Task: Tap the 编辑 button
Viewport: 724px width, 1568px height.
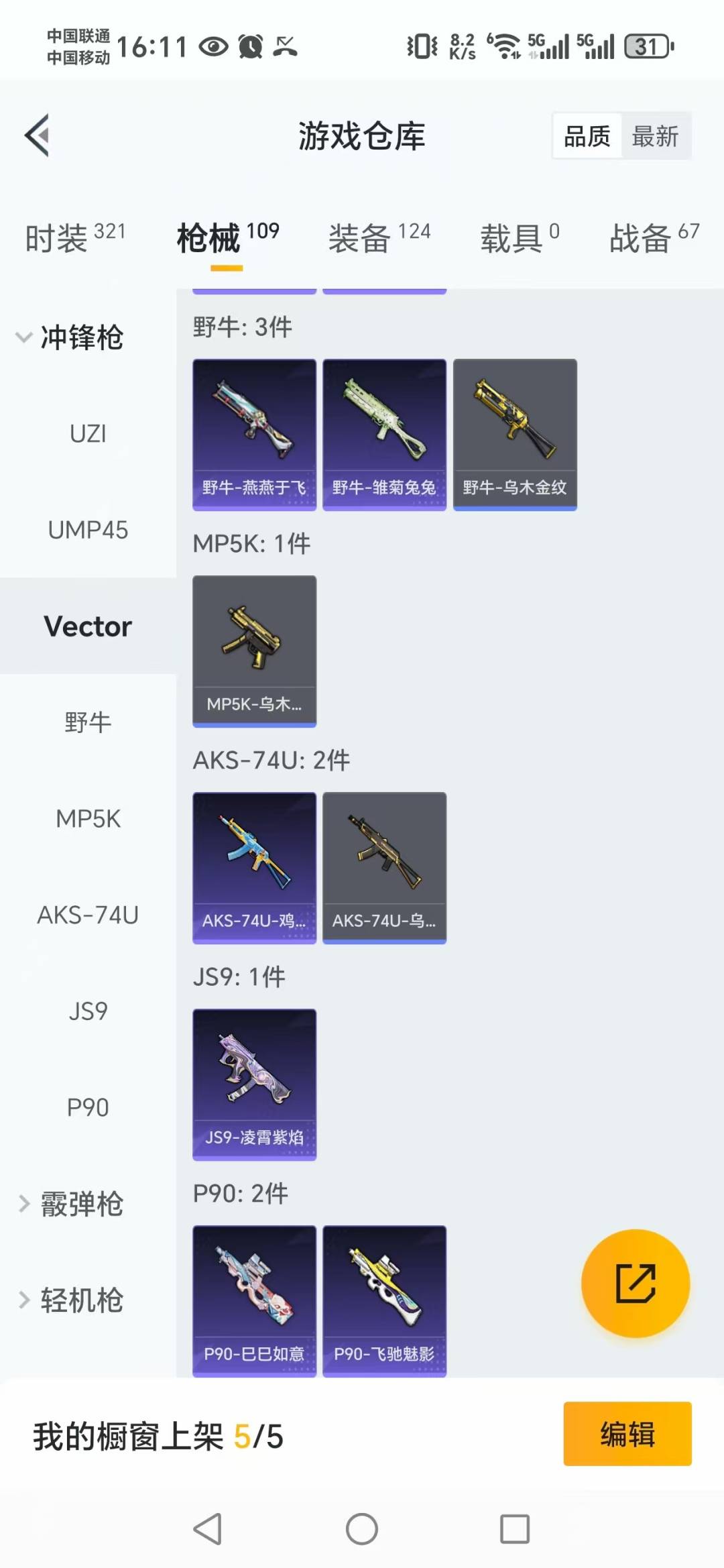Action: (627, 1433)
